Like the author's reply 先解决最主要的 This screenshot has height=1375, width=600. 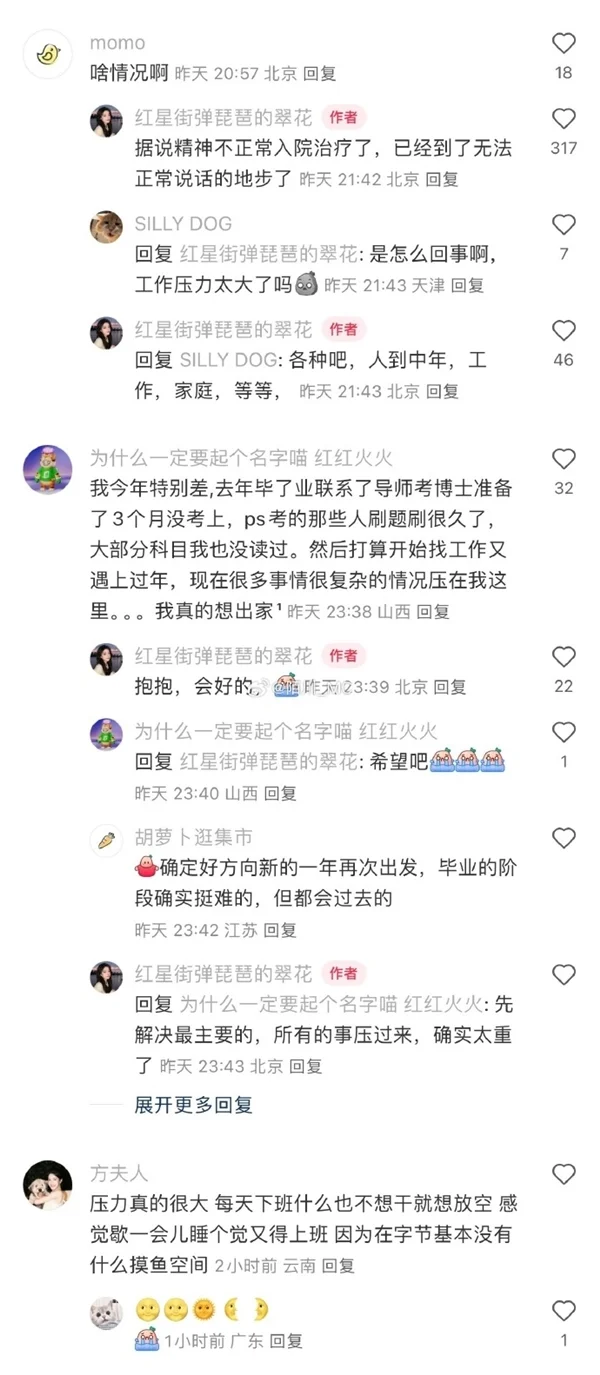point(564,975)
